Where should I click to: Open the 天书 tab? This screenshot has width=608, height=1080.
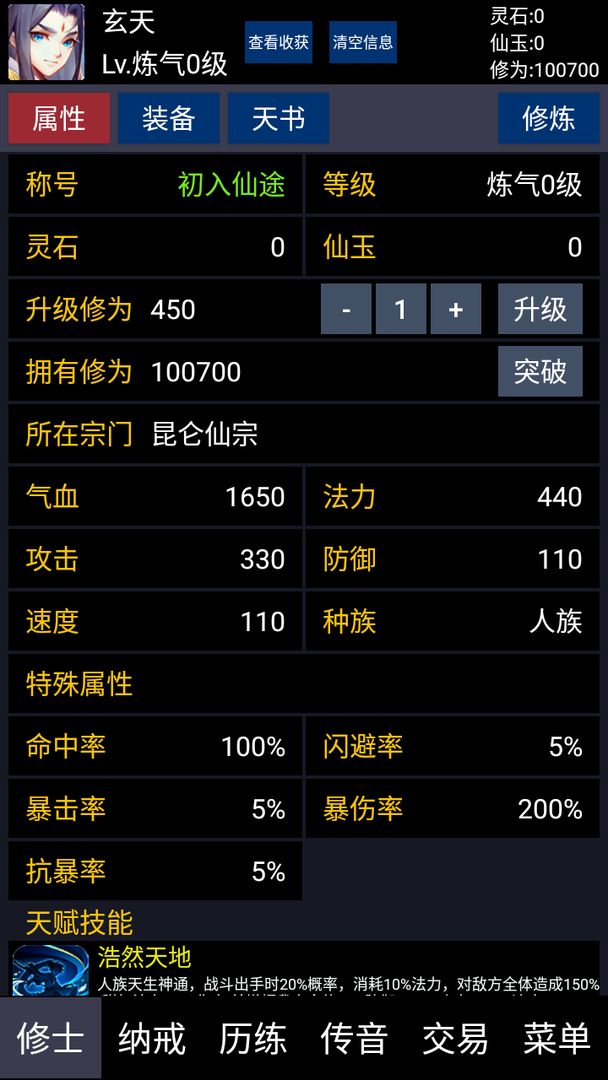278,118
